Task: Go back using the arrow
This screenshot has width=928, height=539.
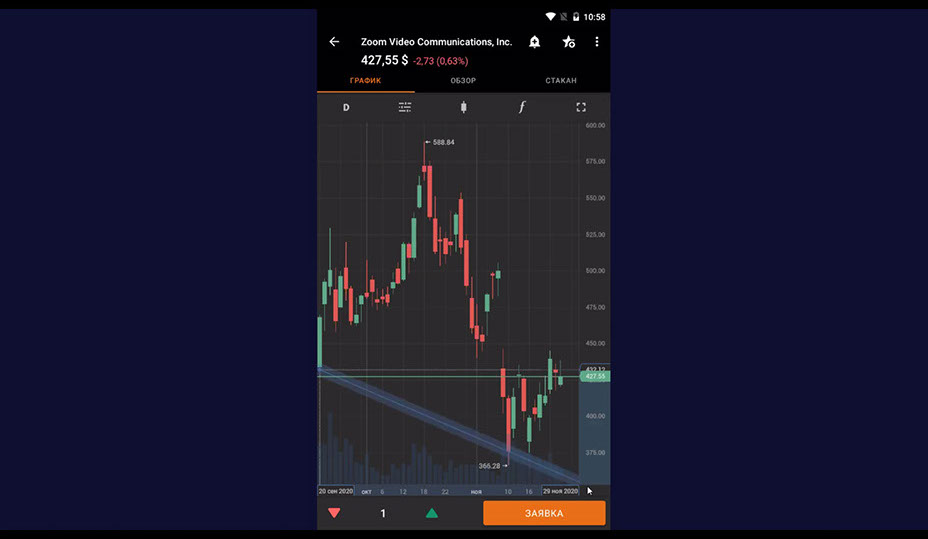Action: [x=334, y=42]
